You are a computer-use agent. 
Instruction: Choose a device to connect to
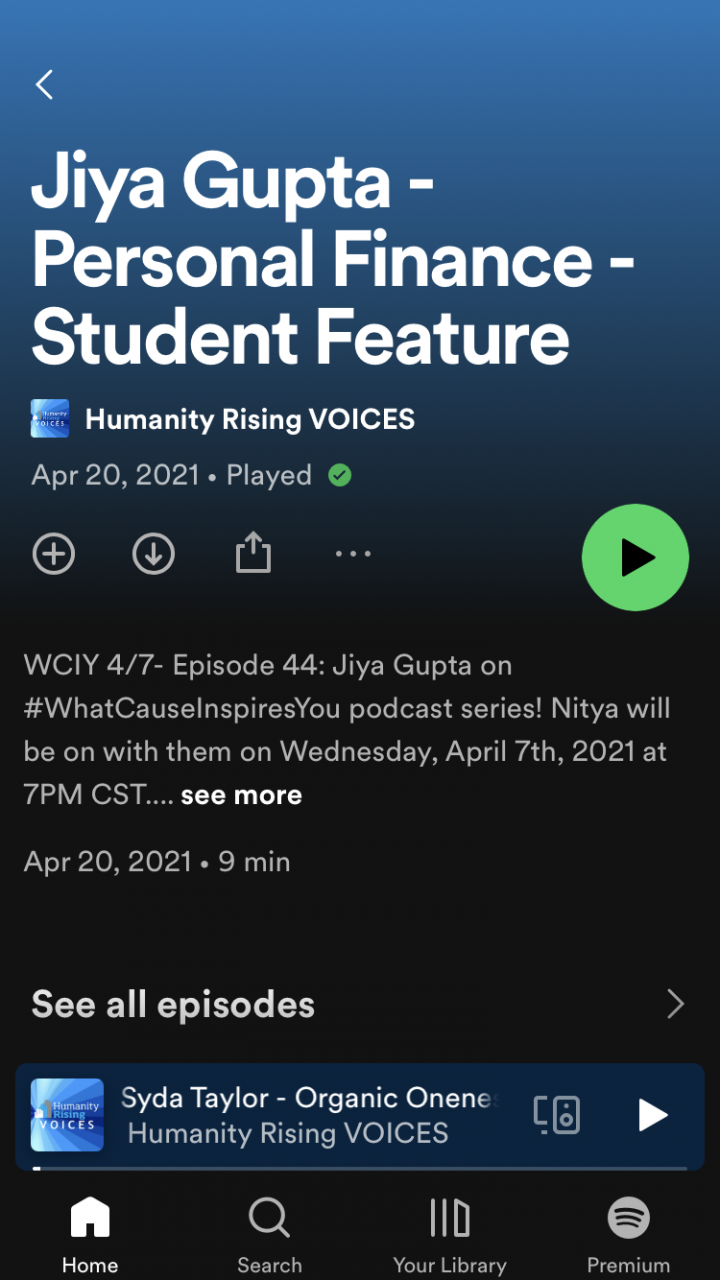556,1115
